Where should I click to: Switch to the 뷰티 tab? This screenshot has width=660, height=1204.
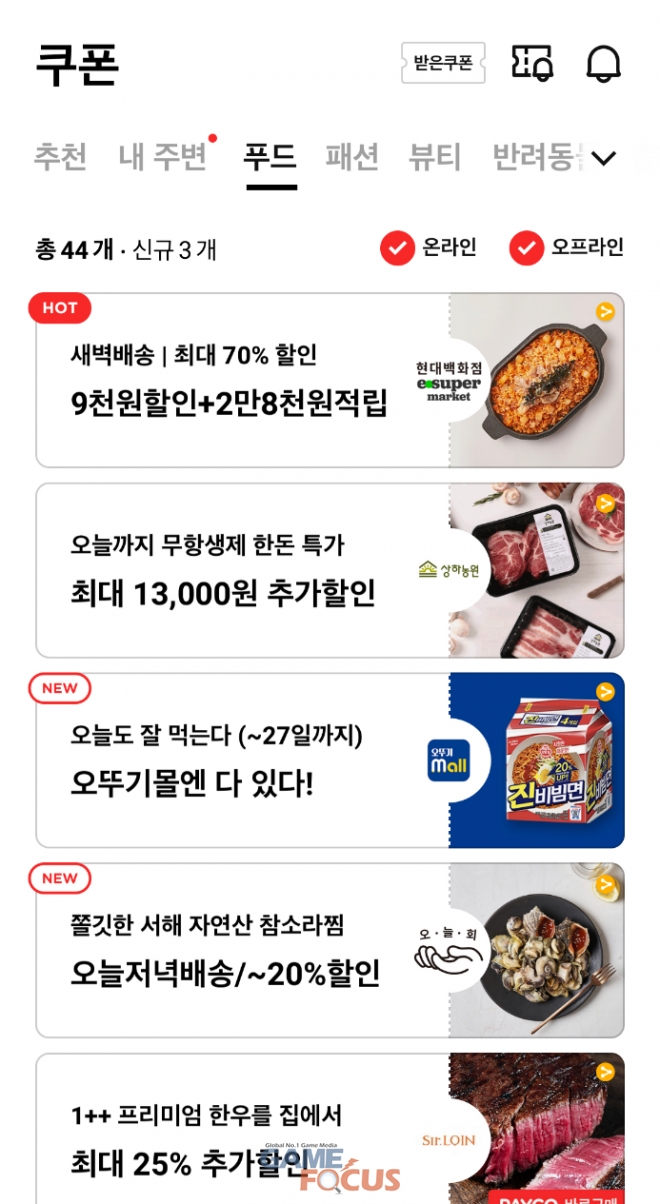pos(435,157)
